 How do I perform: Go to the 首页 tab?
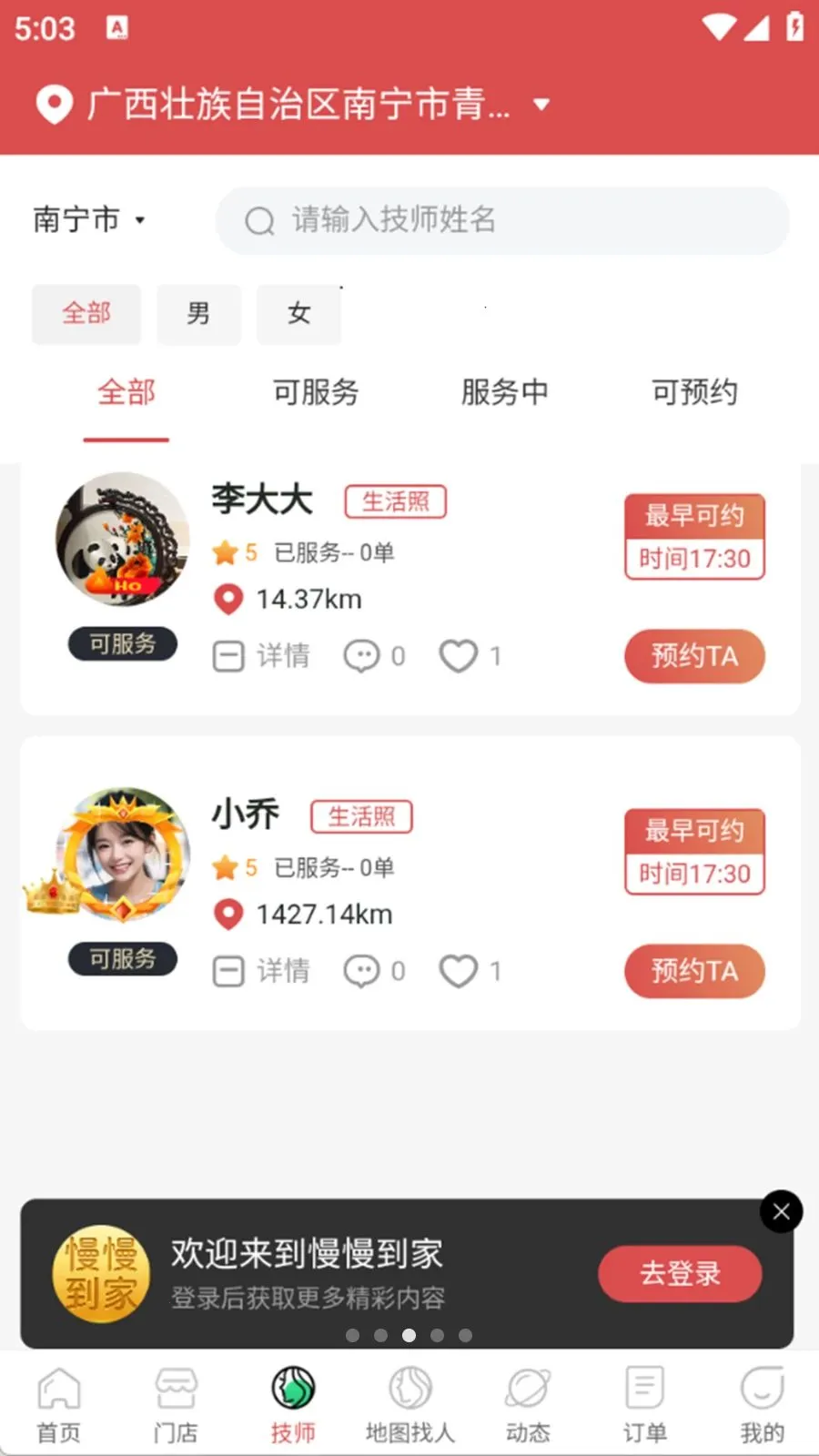pos(59,1405)
